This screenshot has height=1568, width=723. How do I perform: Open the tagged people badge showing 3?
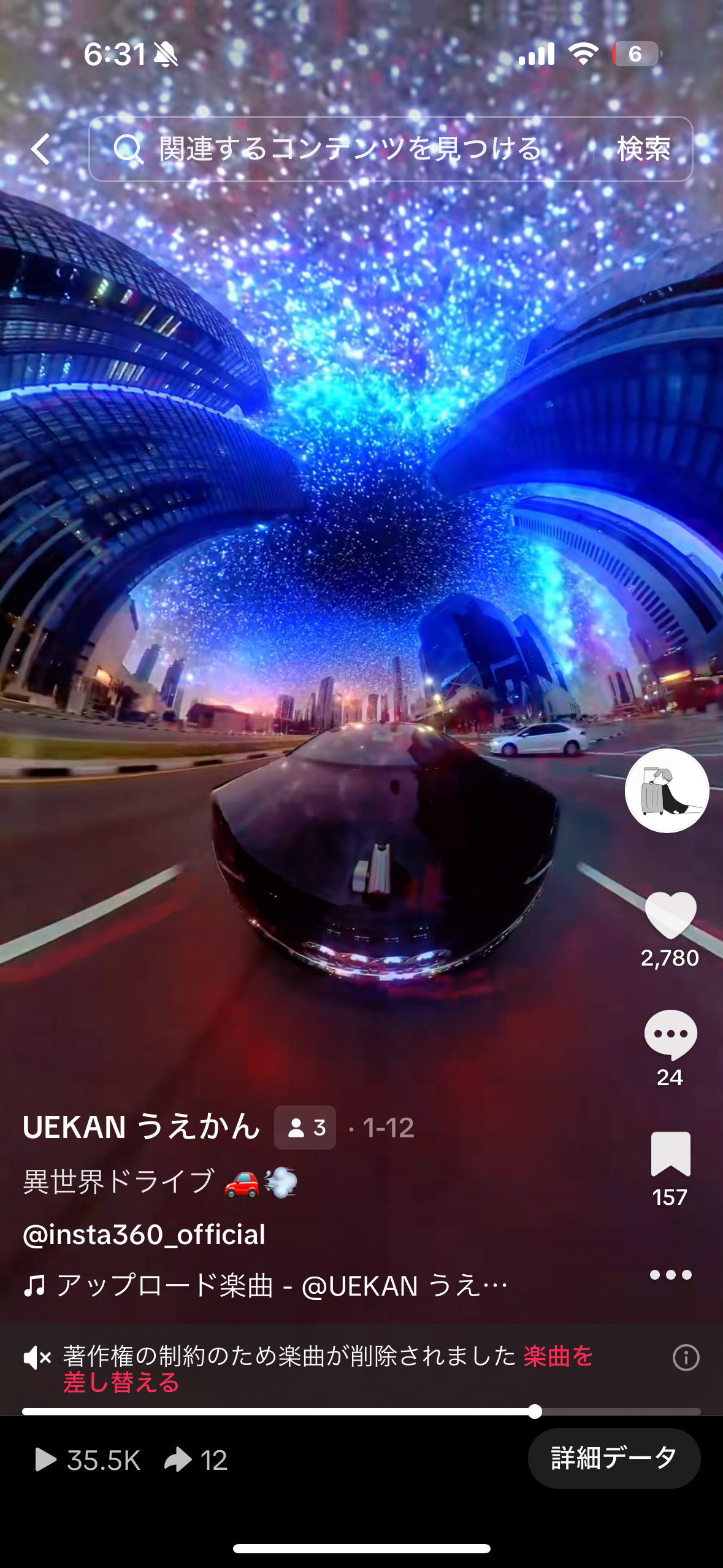305,1128
